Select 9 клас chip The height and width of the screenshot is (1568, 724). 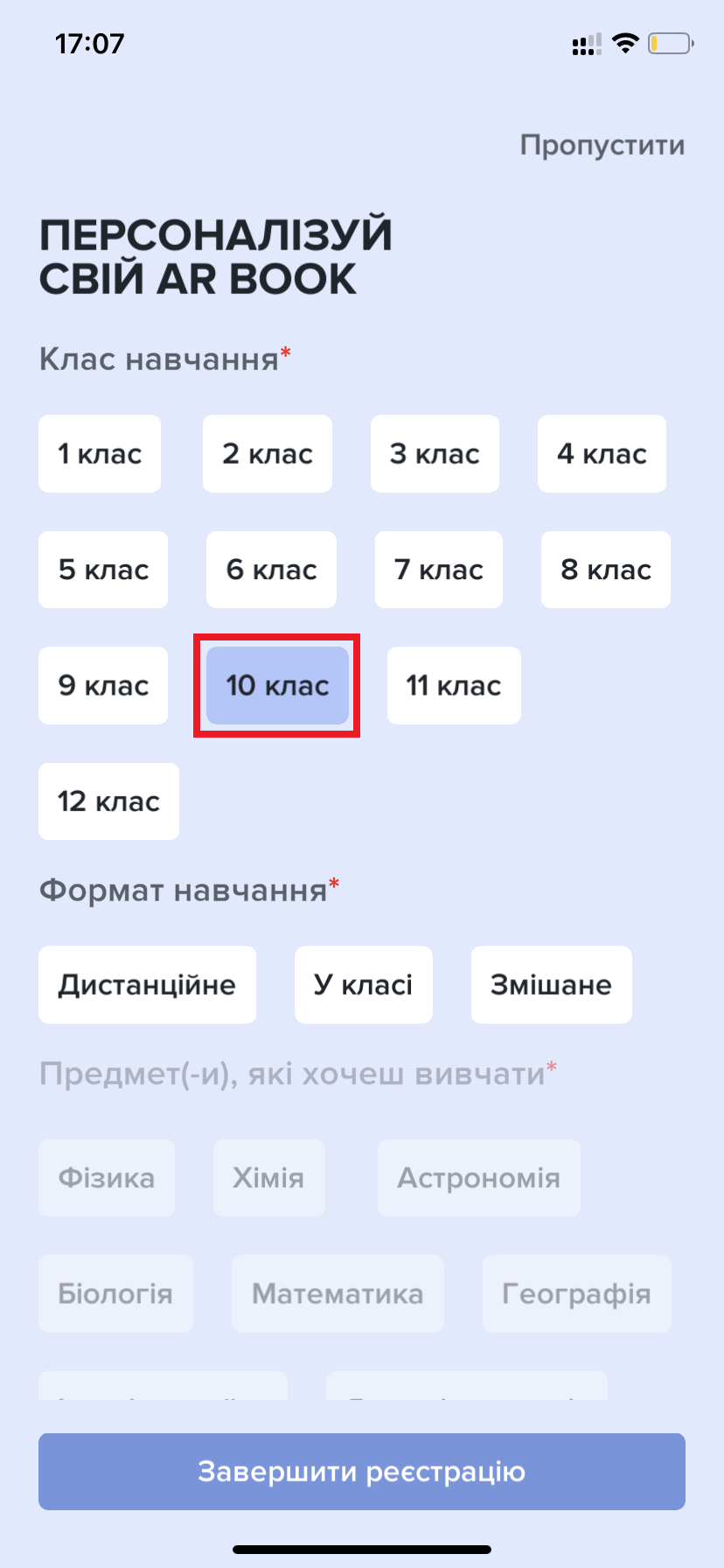(103, 685)
